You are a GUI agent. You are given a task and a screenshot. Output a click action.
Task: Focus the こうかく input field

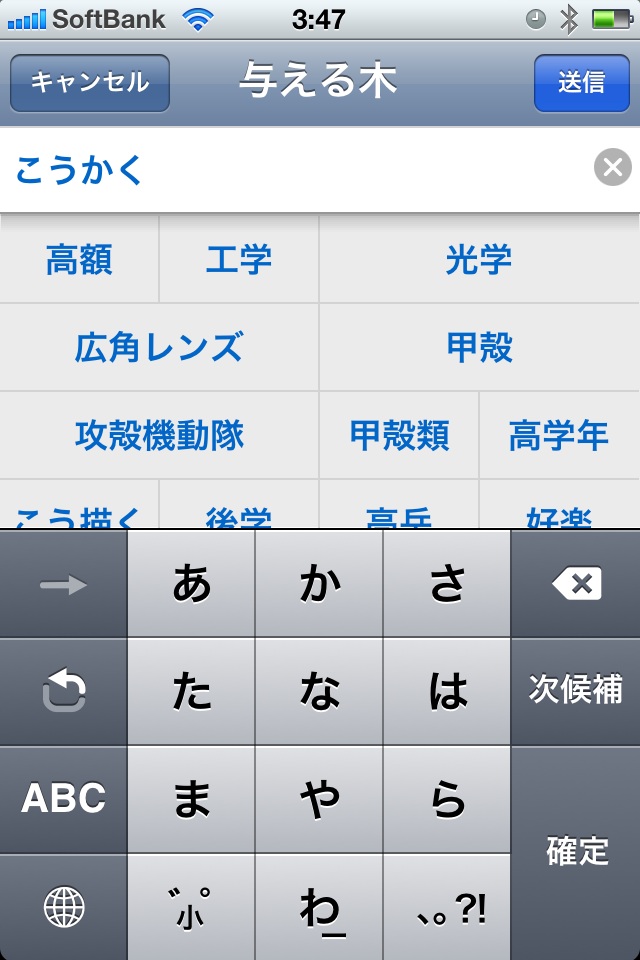coord(300,169)
